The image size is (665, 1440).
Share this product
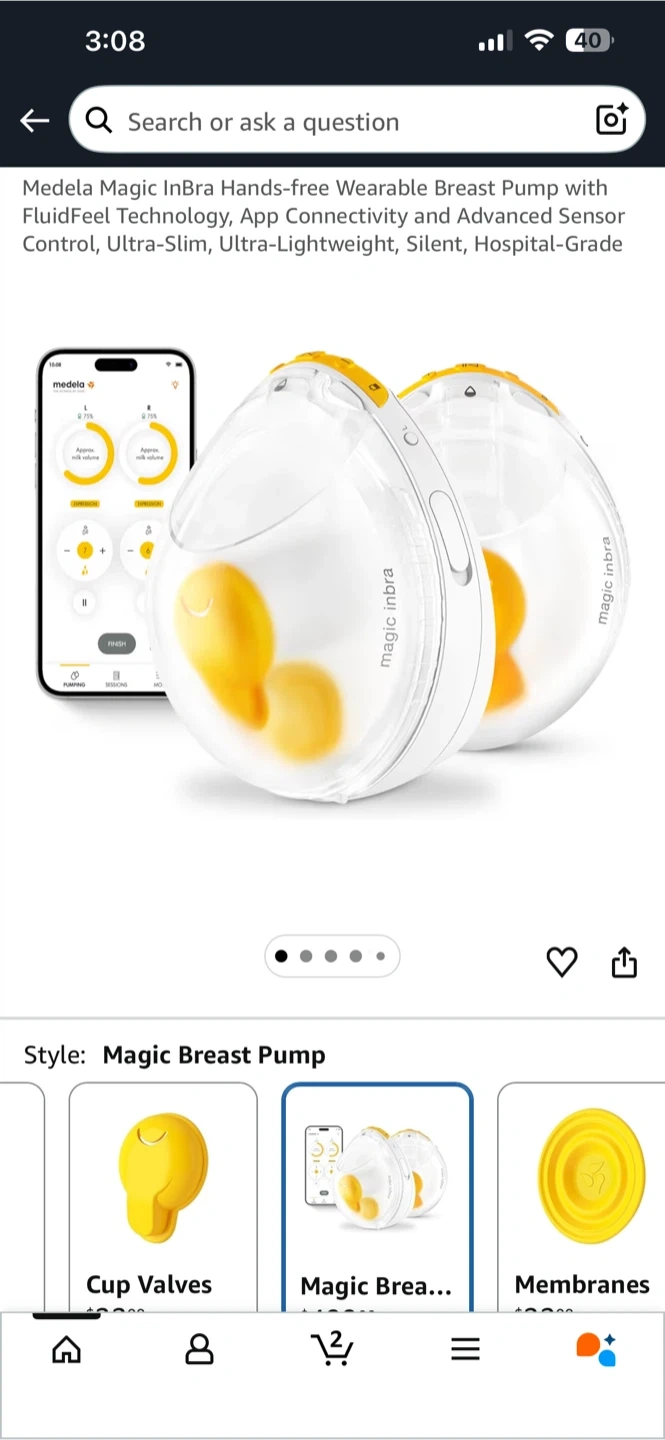624,962
